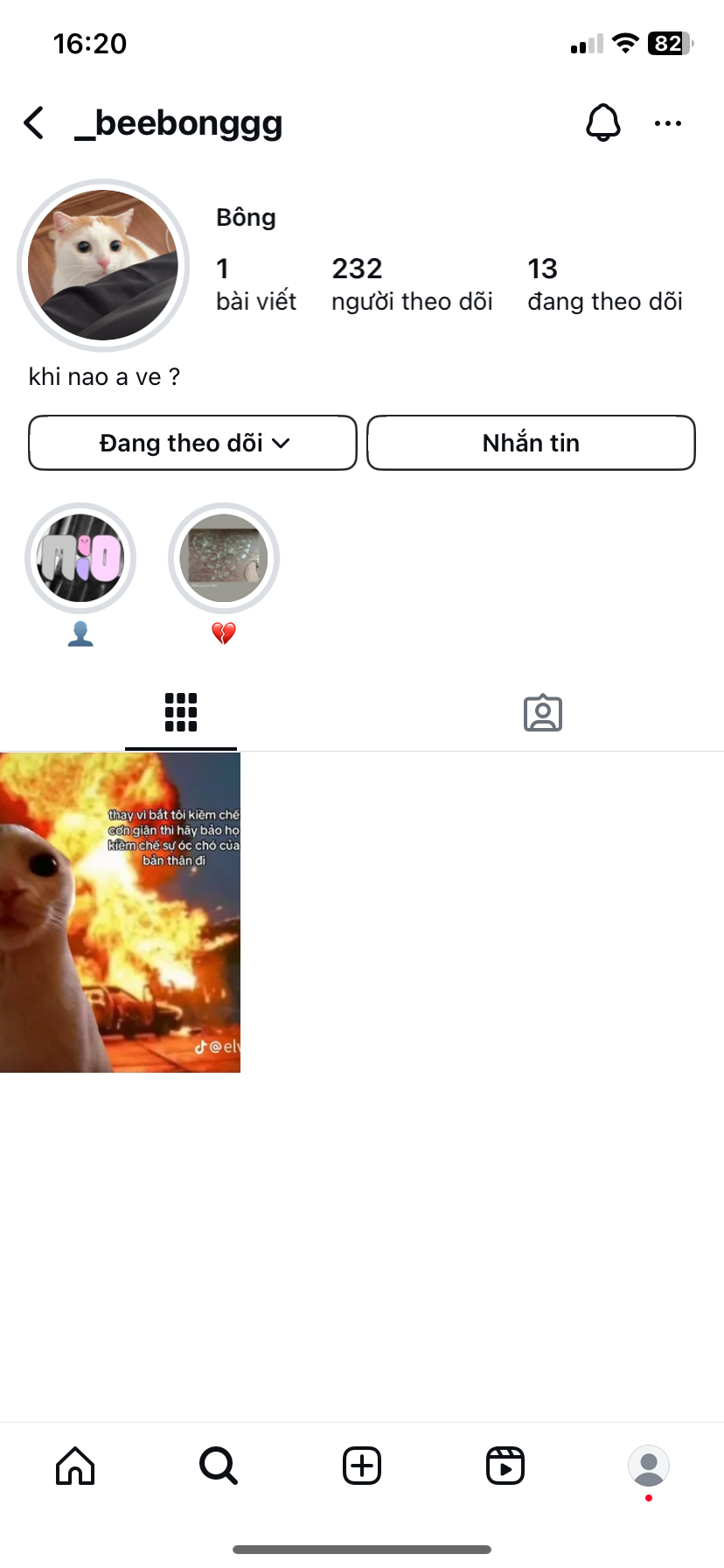Open the notifications bell for this profile
The image size is (724, 1568).
(602, 123)
